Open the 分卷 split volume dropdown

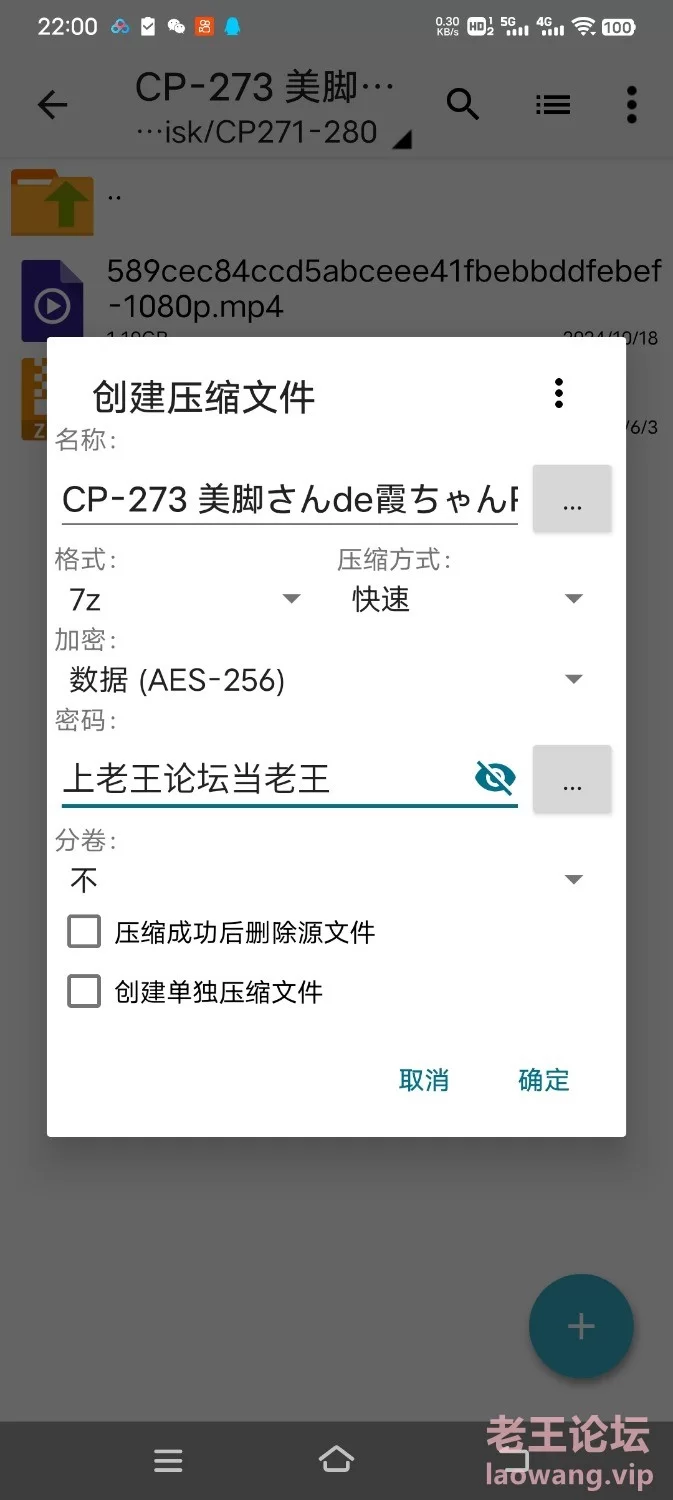coord(326,880)
